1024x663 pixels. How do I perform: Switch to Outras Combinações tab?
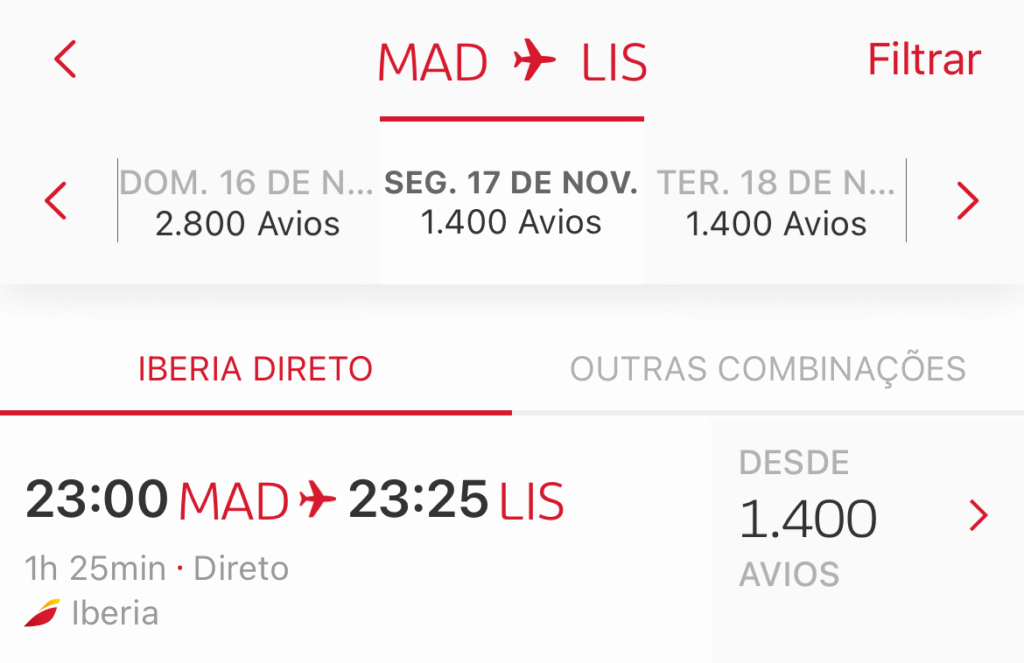[x=767, y=369]
